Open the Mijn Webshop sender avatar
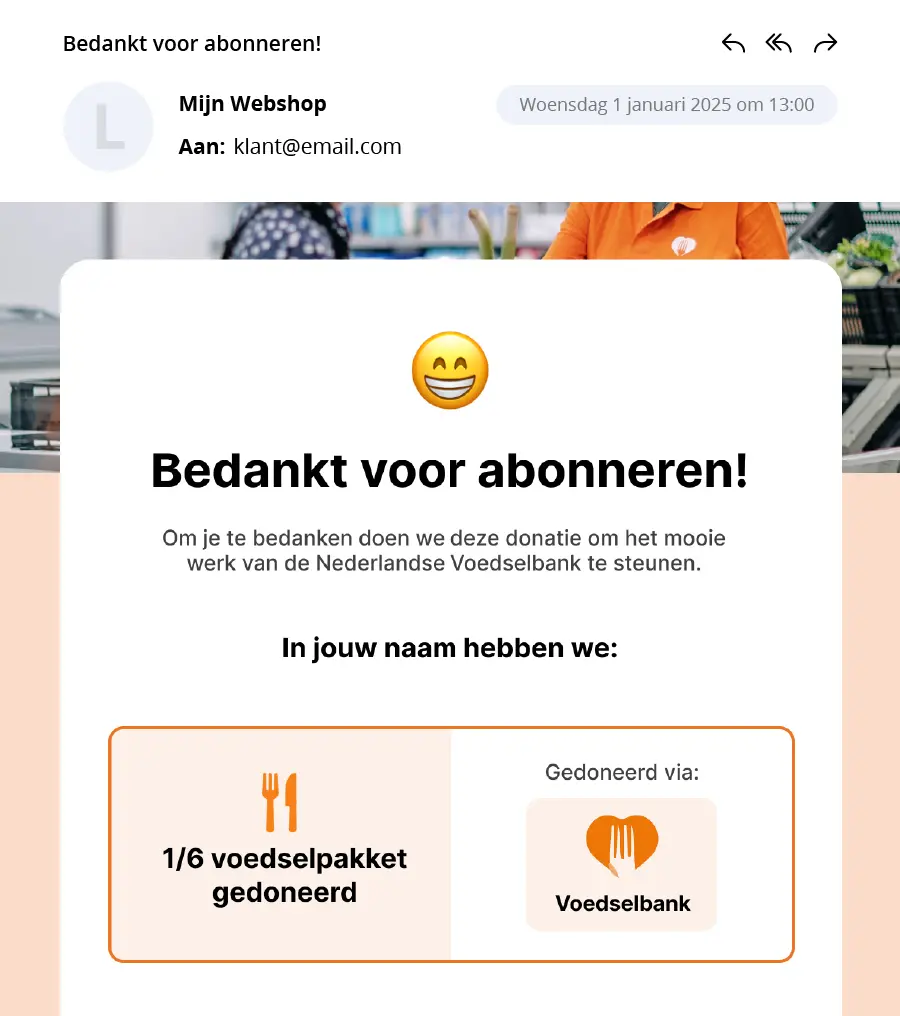The height and width of the screenshot is (1016, 900). click(x=108, y=127)
